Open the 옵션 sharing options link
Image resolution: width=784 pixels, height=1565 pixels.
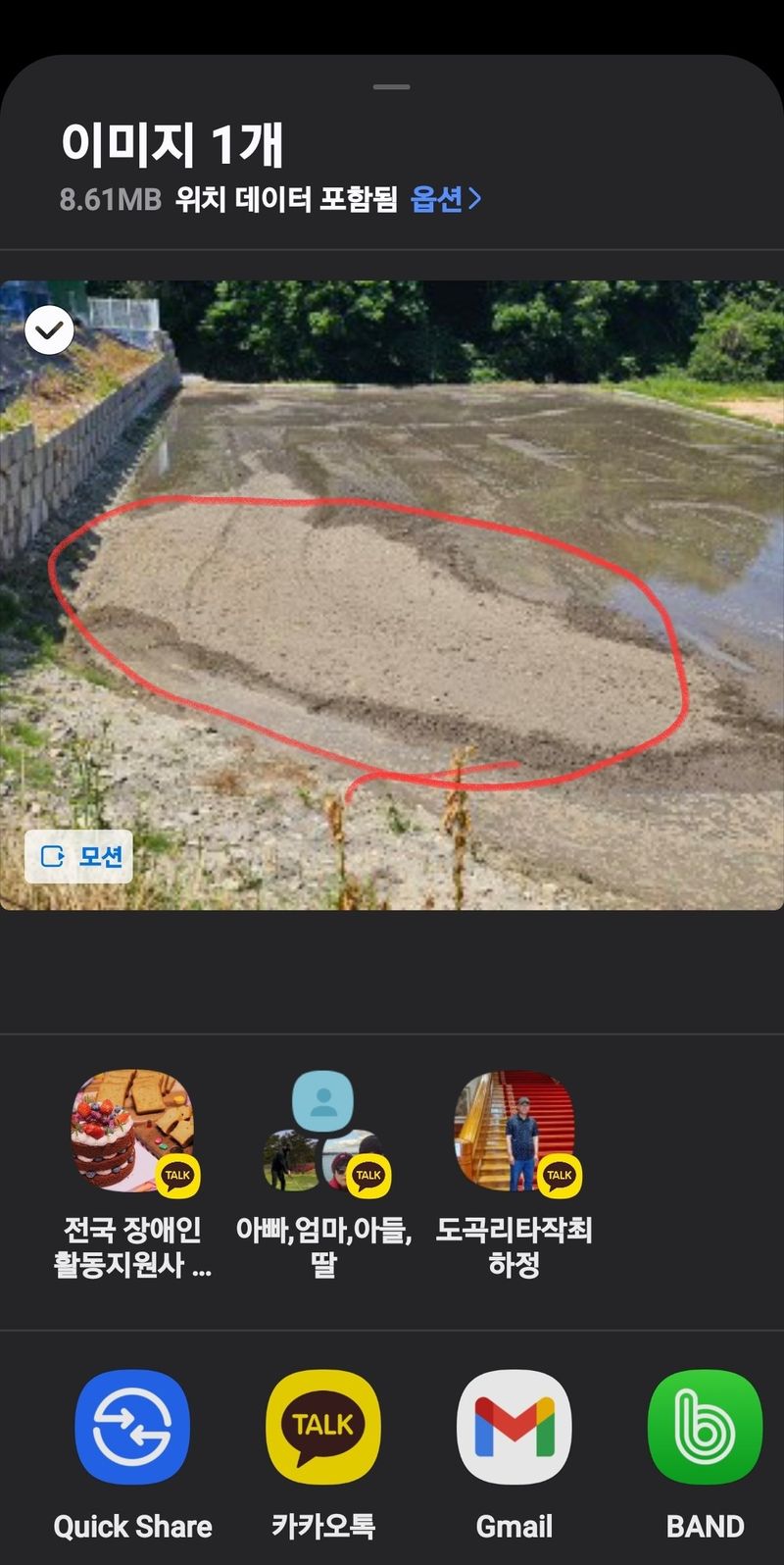[x=446, y=199]
